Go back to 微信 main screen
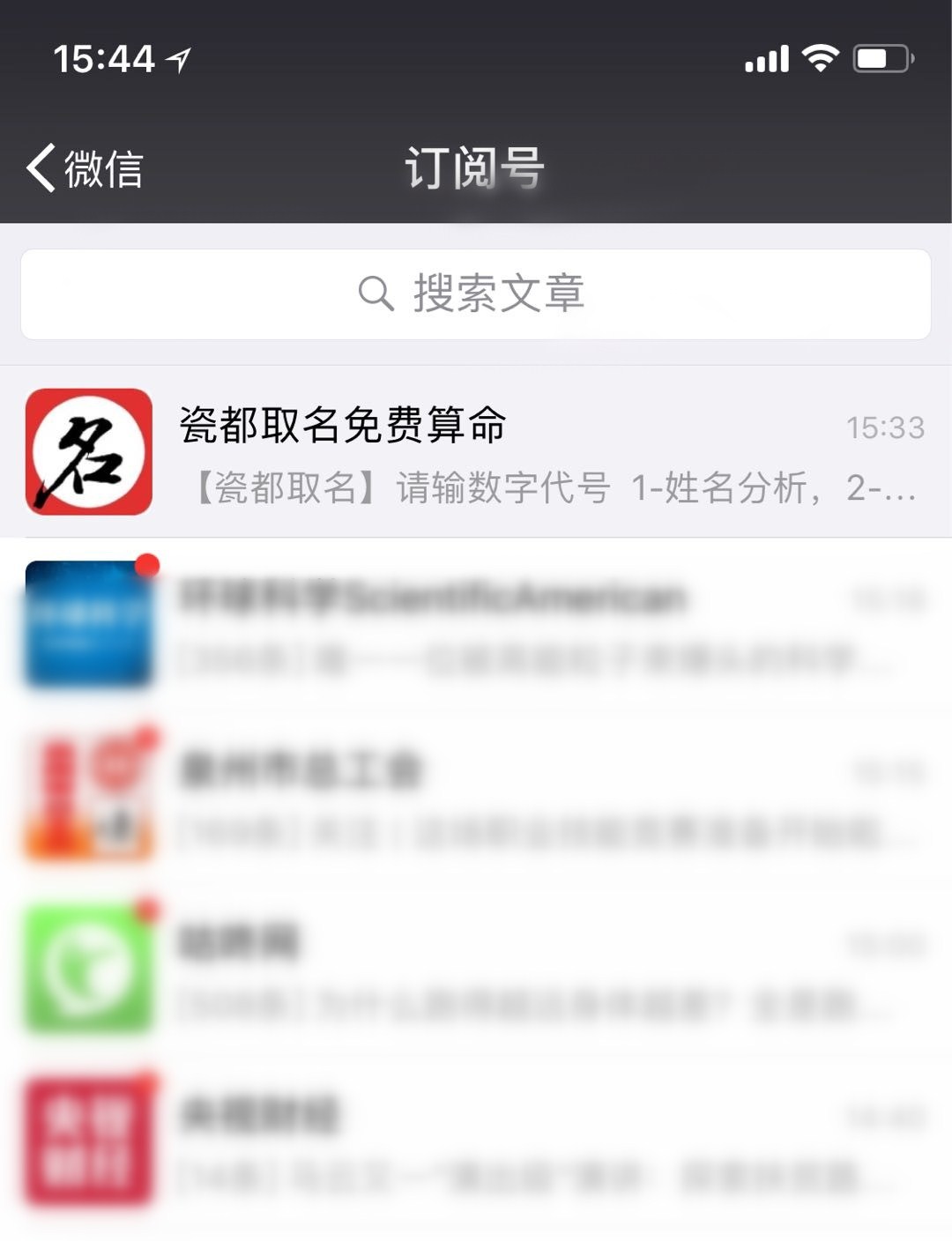 pos(85,168)
